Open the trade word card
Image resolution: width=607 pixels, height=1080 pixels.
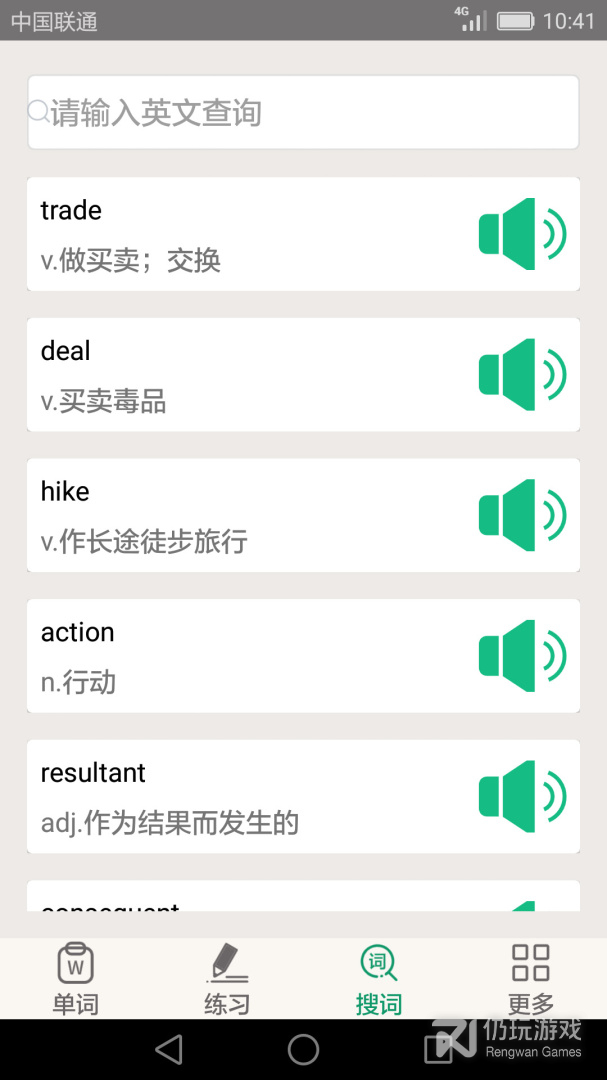[303, 234]
